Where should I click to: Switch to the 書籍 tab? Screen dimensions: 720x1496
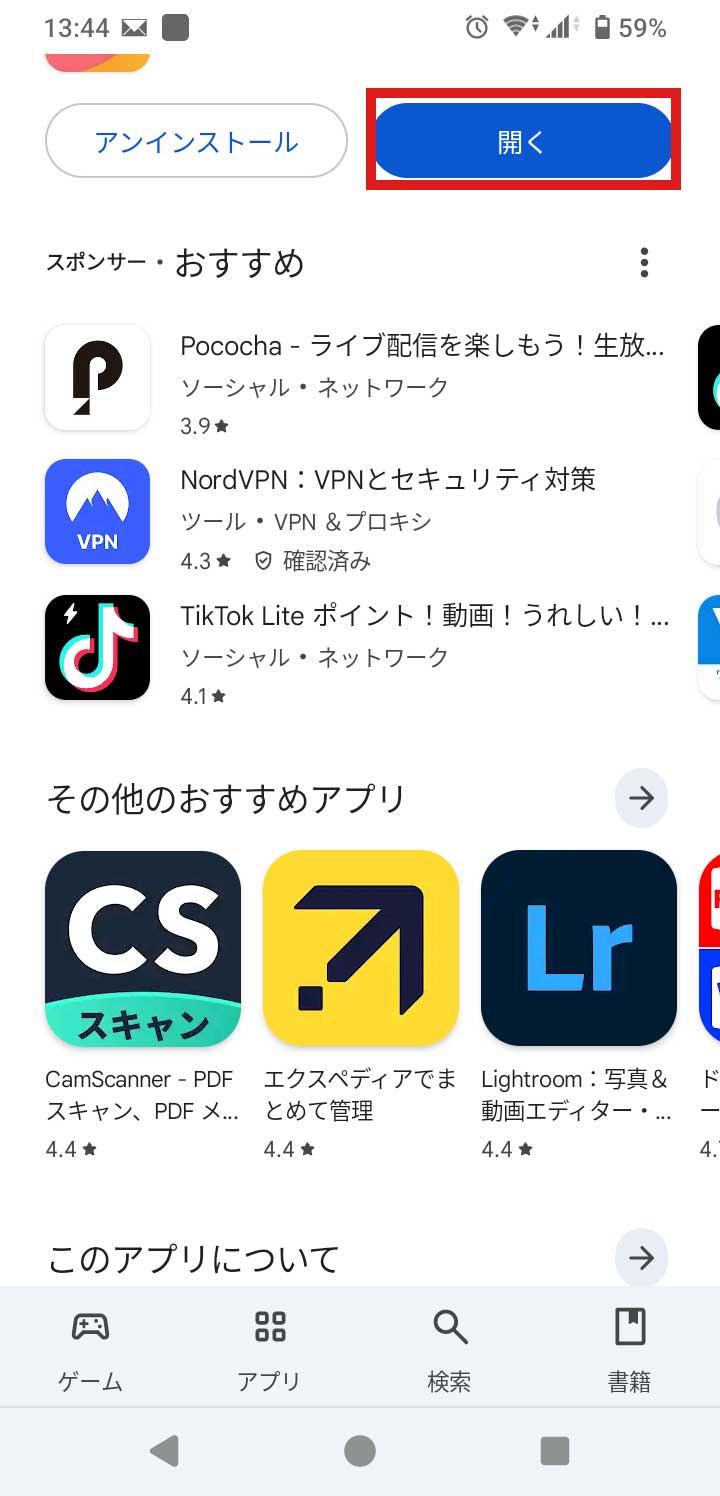630,1348
